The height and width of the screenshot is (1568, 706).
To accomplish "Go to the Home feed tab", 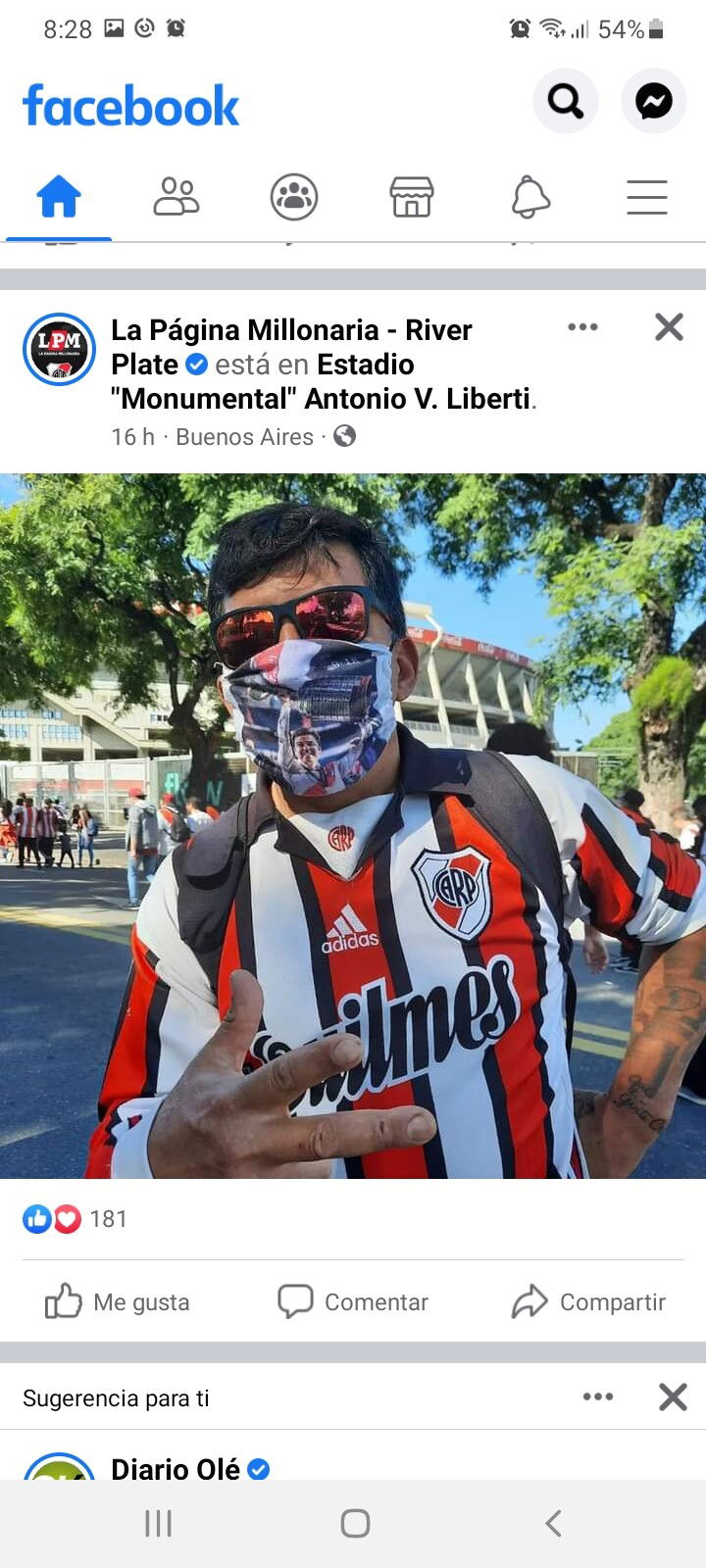I will 59,197.
